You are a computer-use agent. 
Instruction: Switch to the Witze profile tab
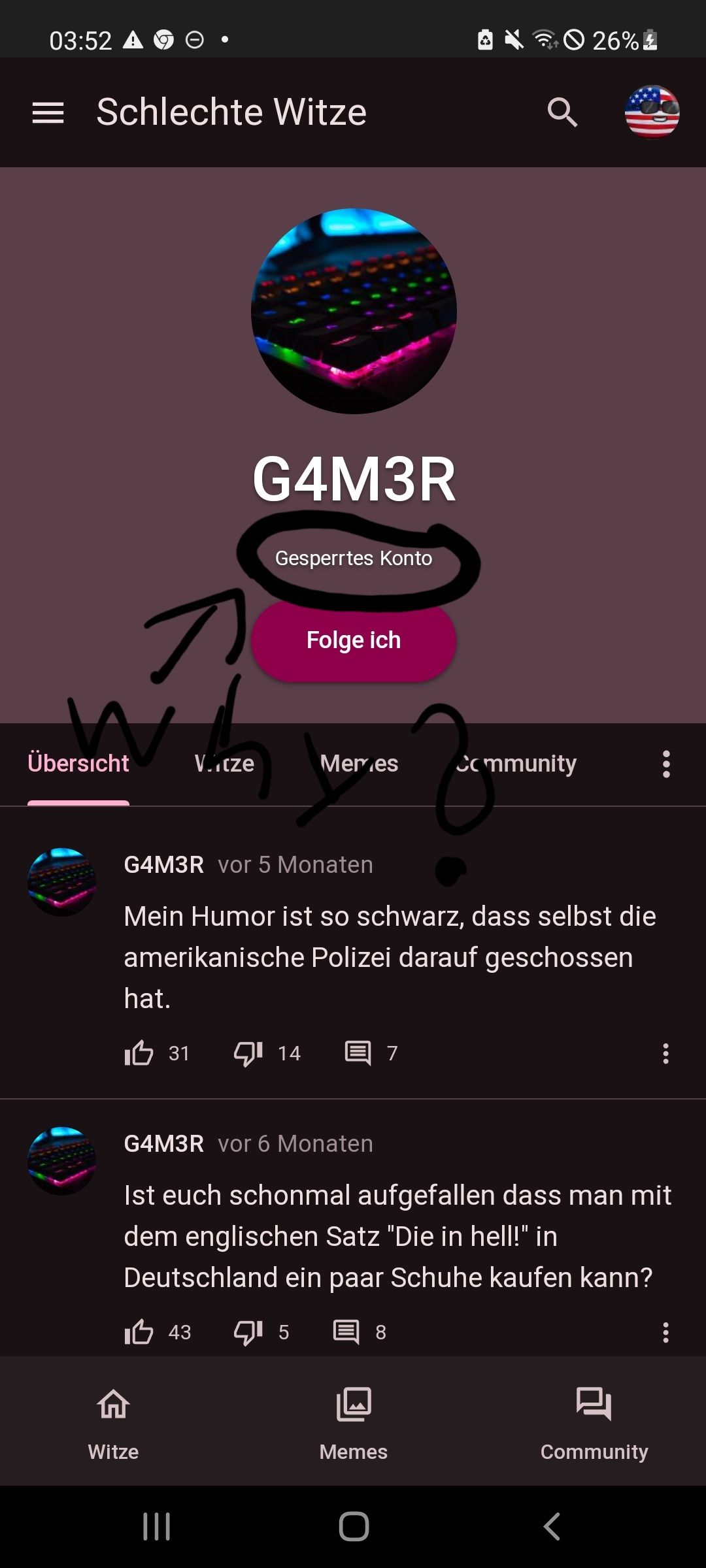(224, 763)
